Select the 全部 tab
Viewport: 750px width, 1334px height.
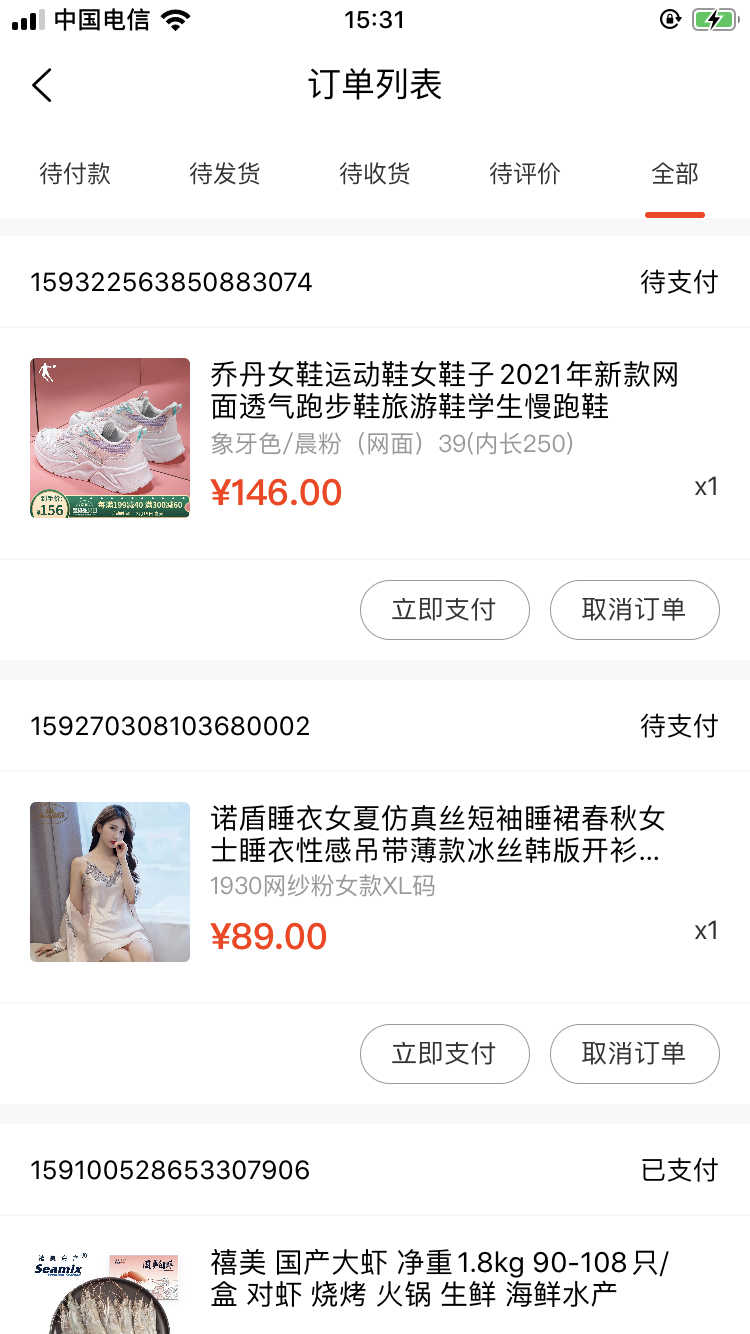[675, 174]
